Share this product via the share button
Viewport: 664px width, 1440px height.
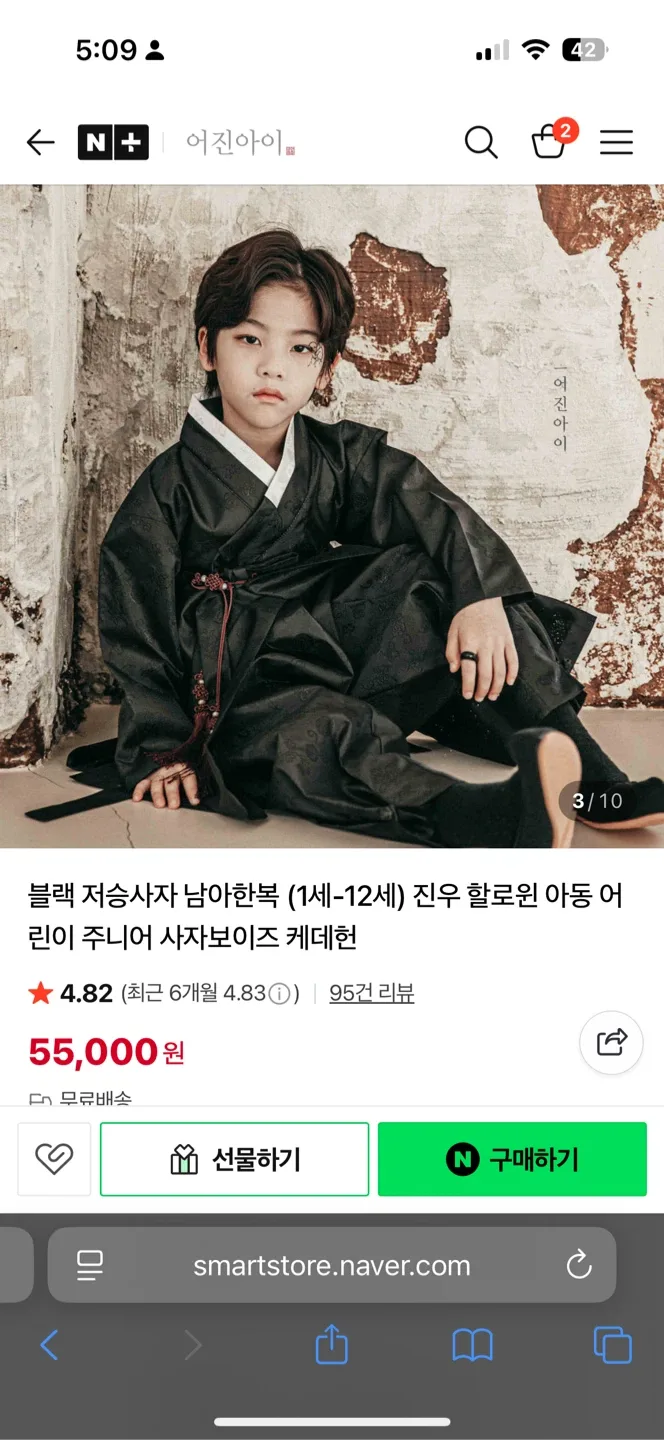pos(611,1043)
